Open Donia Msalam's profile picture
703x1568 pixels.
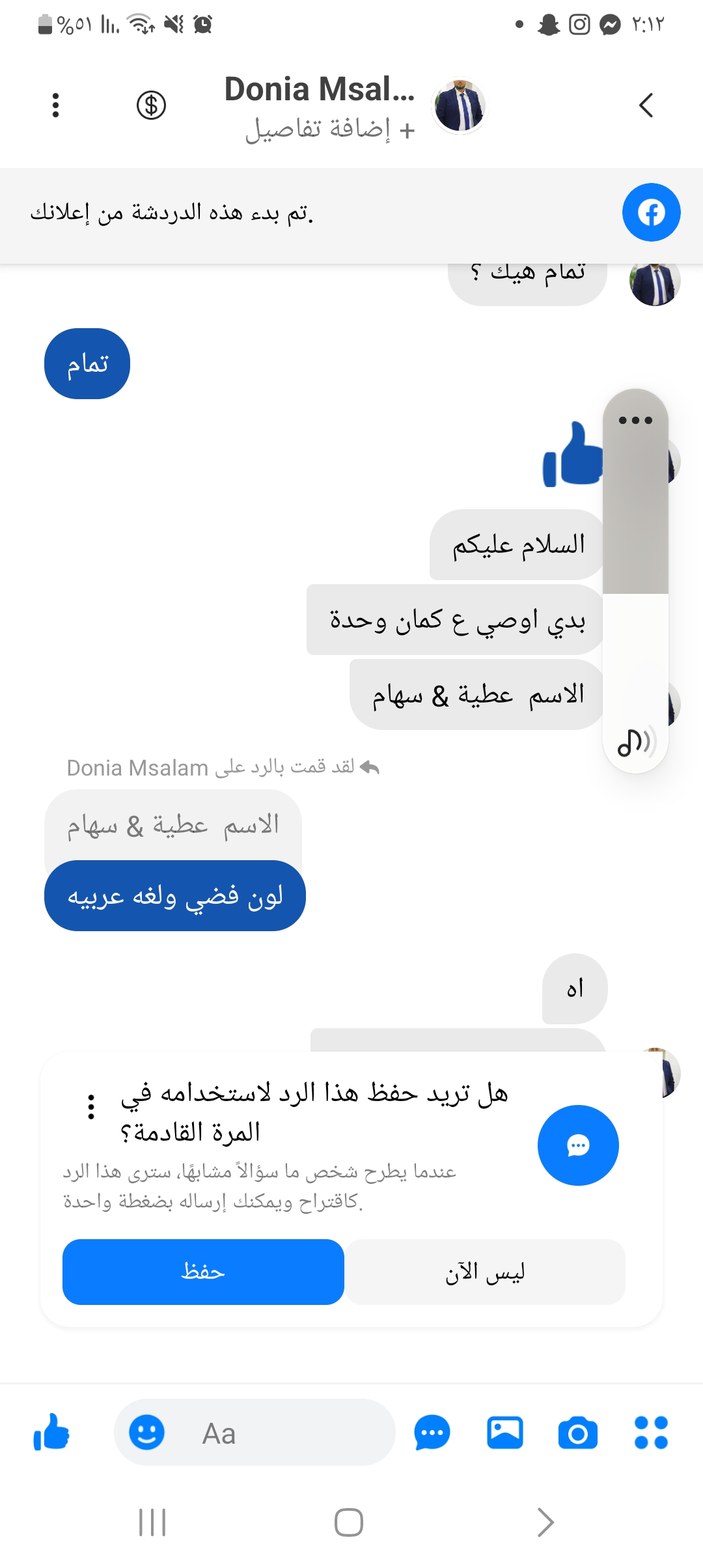tap(460, 106)
